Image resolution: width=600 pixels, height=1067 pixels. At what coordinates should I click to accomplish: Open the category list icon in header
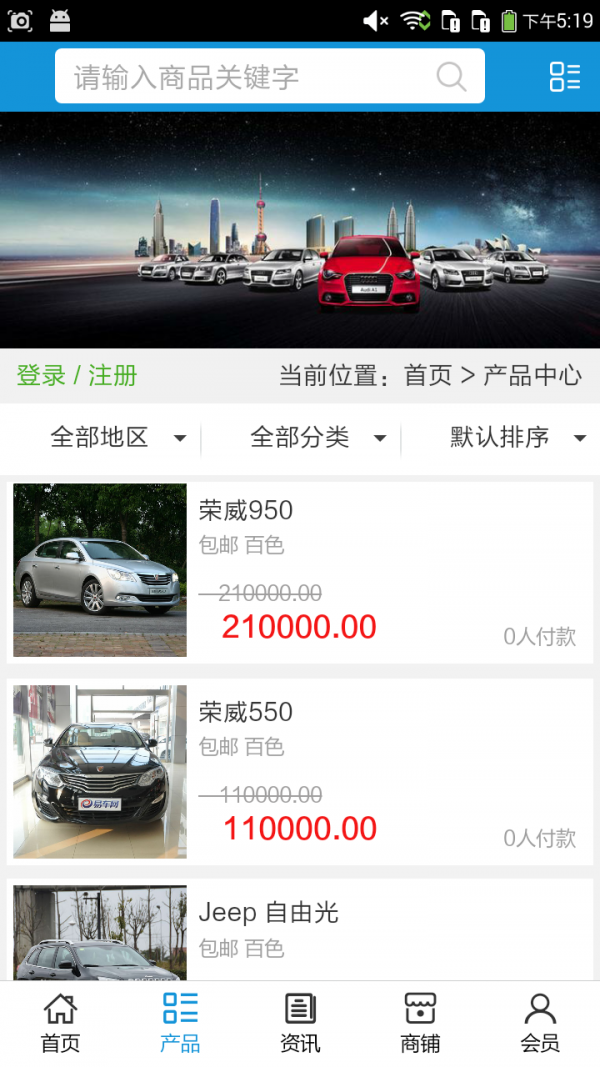pos(564,77)
